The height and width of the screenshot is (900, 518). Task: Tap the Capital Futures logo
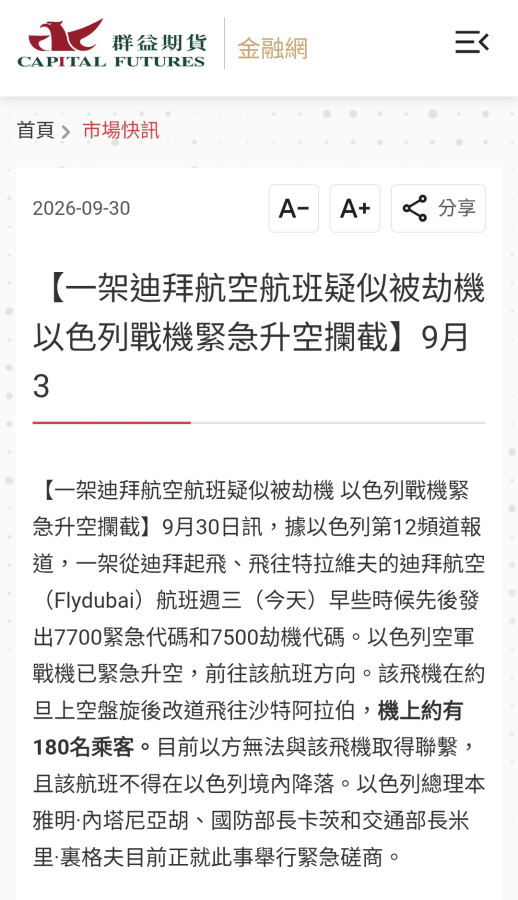pyautogui.click(x=111, y=44)
